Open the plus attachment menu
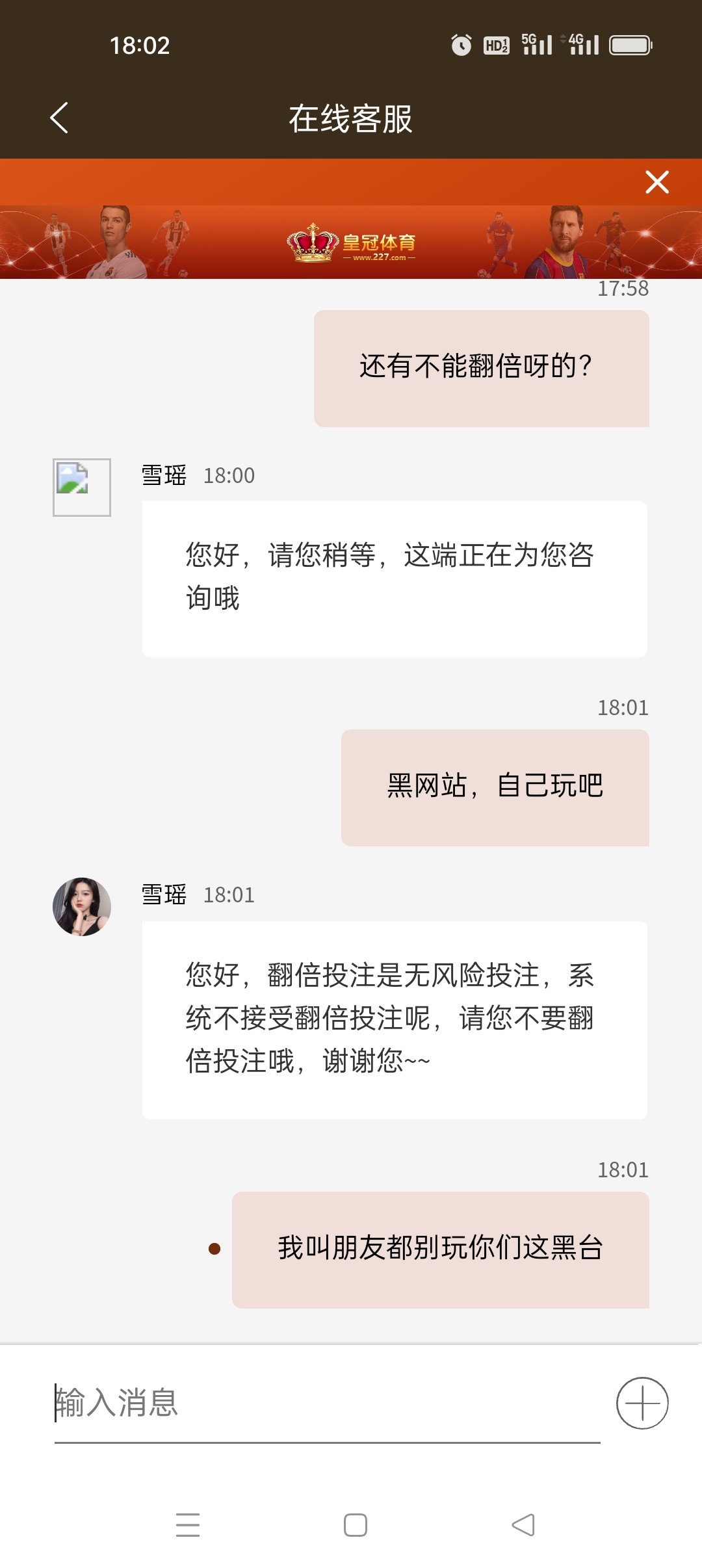 tap(642, 1402)
